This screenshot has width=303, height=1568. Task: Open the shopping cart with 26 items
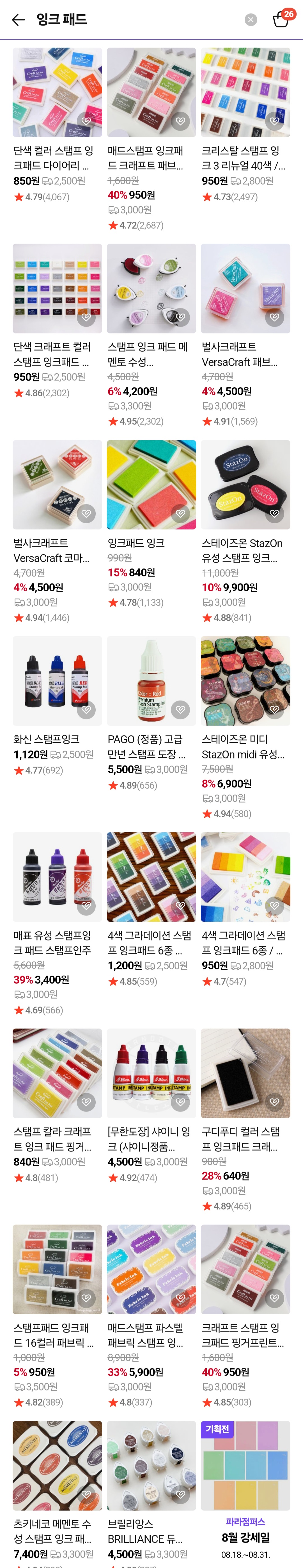(281, 19)
